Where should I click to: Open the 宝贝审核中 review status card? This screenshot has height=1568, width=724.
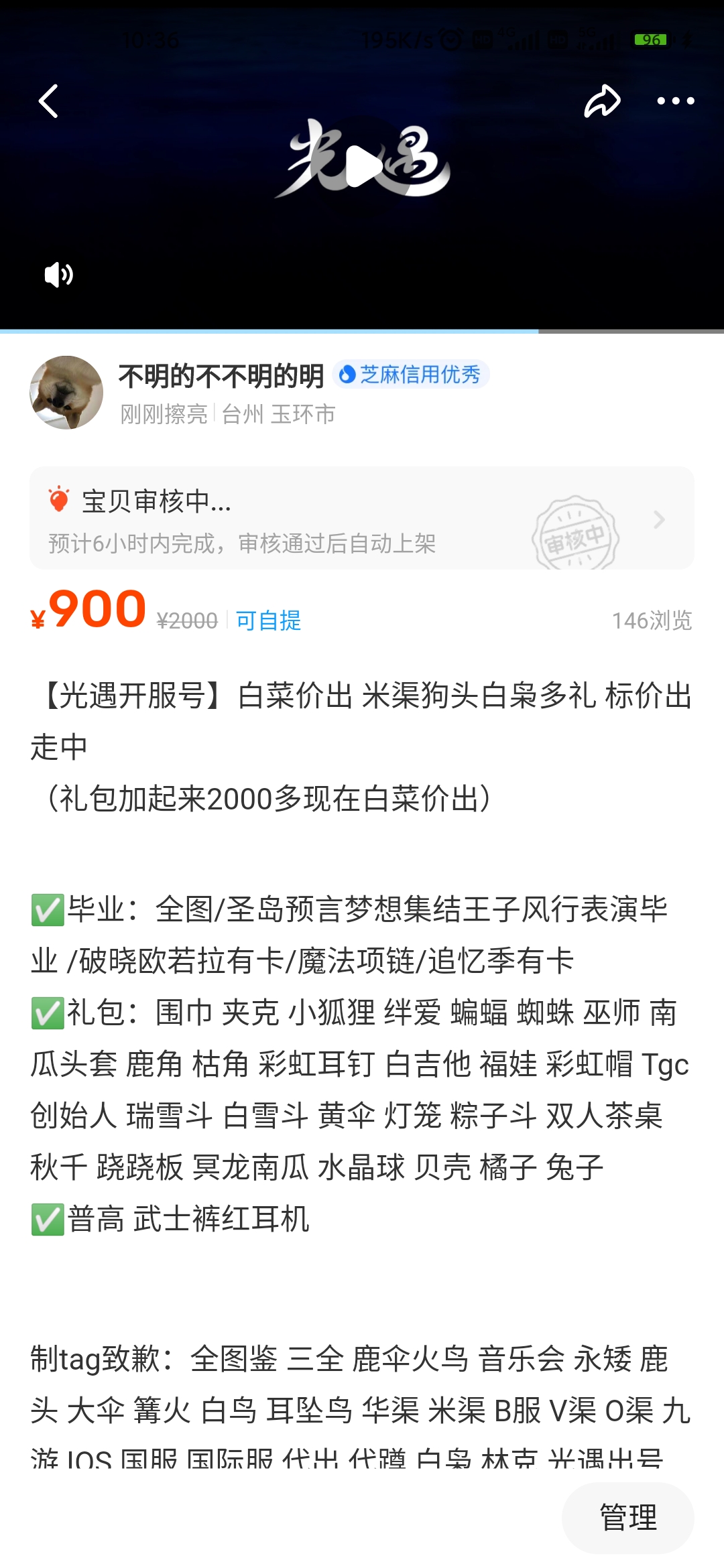(362, 519)
